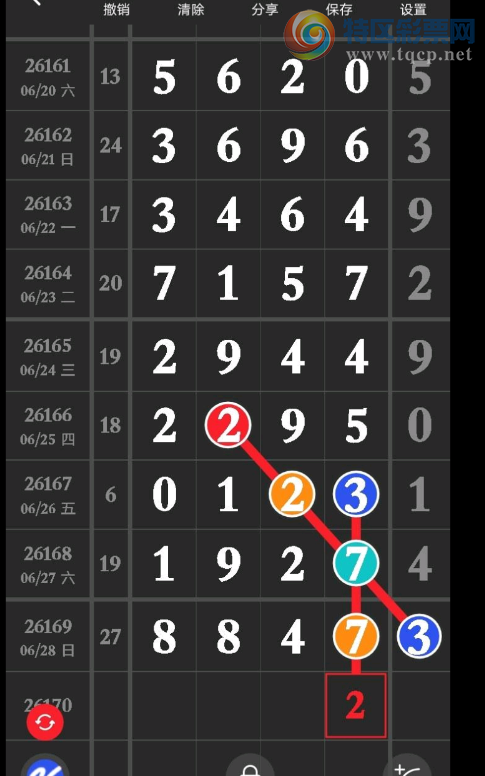Share the chart via 分享

point(264,9)
